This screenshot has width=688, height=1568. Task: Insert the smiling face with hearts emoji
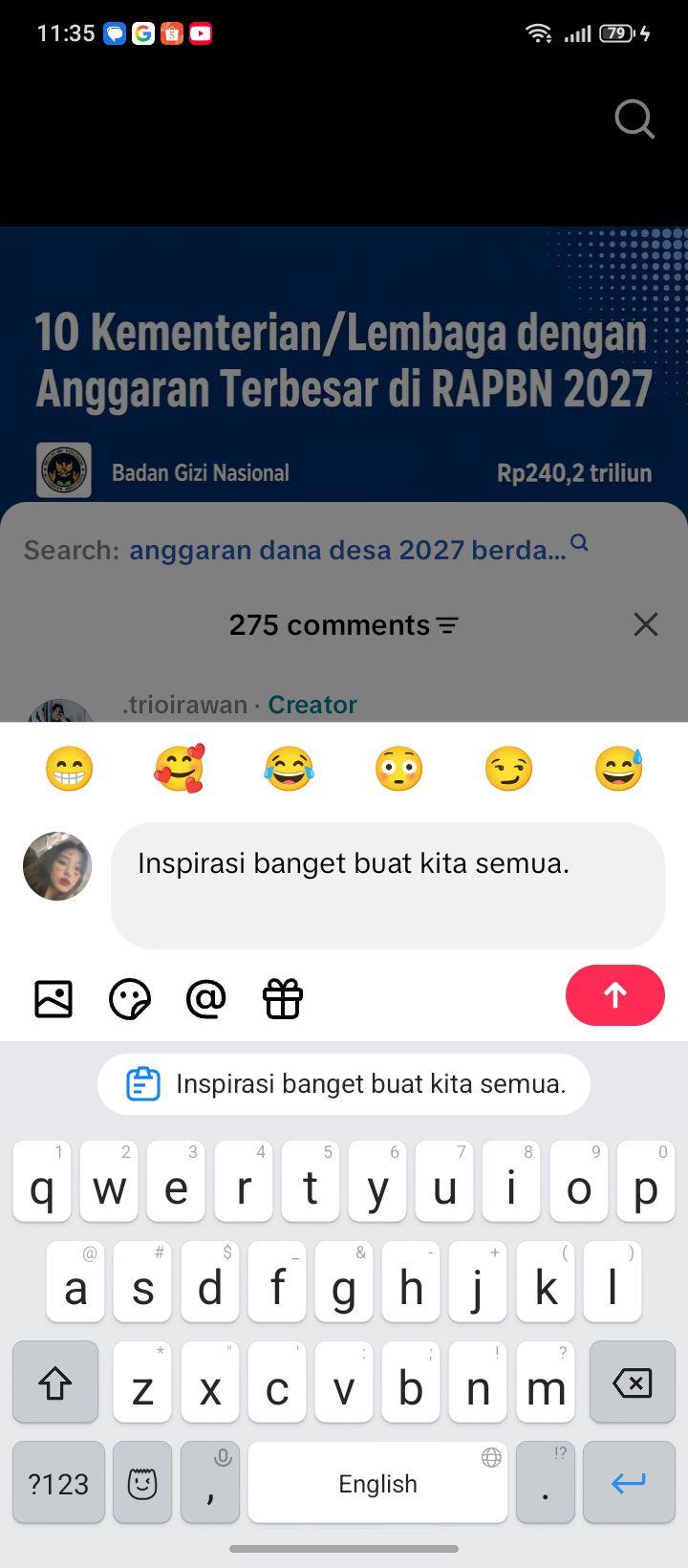click(179, 769)
